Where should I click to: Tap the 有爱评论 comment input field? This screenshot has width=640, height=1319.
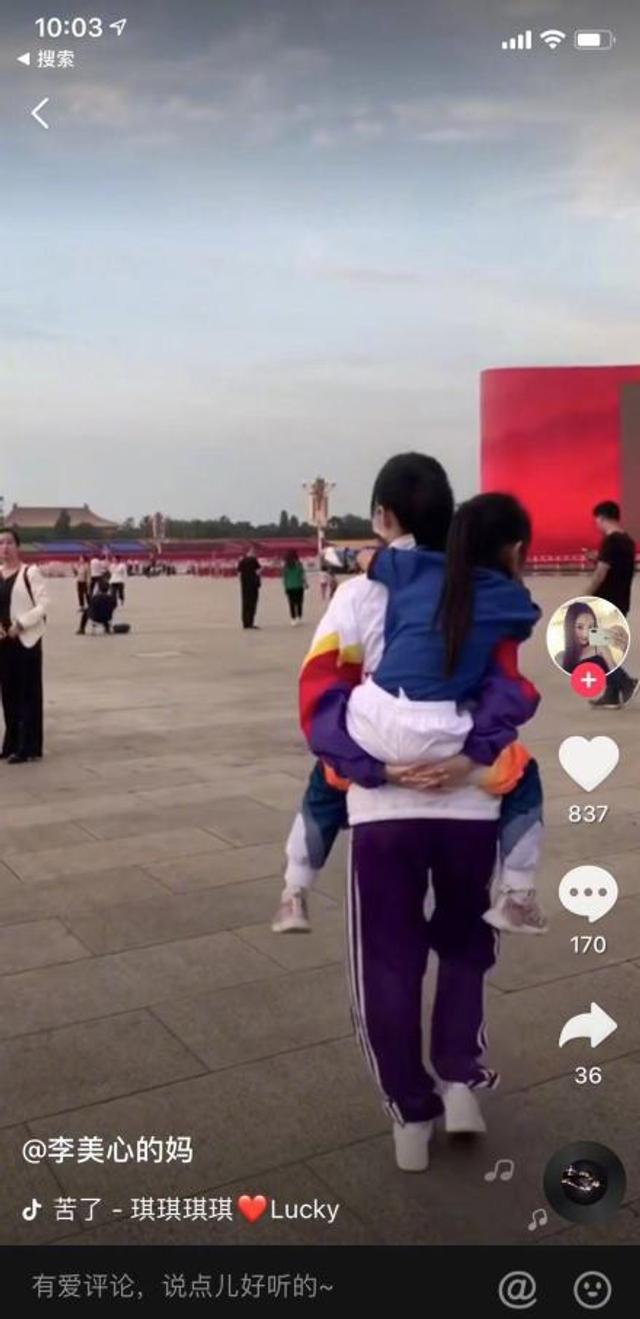point(183,1286)
